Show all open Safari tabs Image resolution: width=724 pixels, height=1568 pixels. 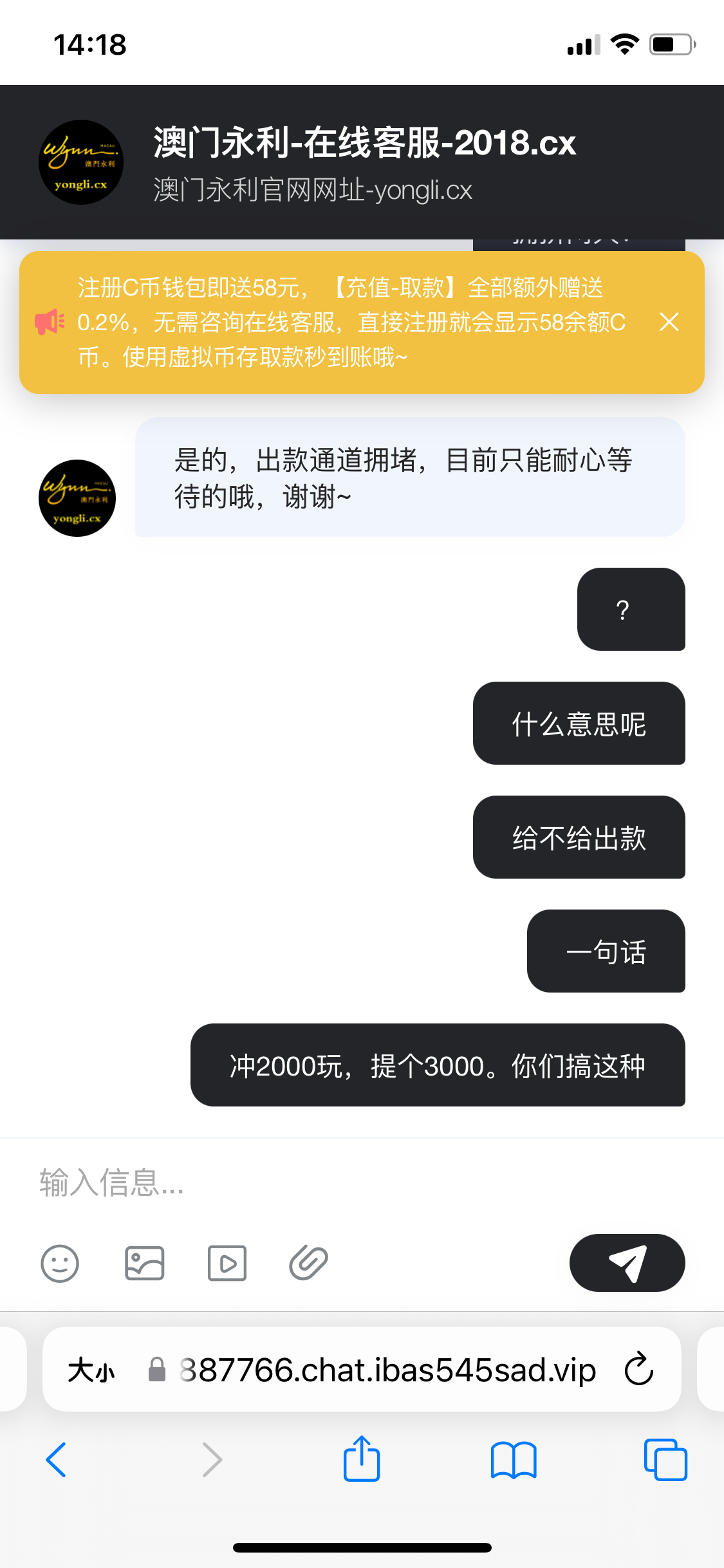[x=665, y=1460]
